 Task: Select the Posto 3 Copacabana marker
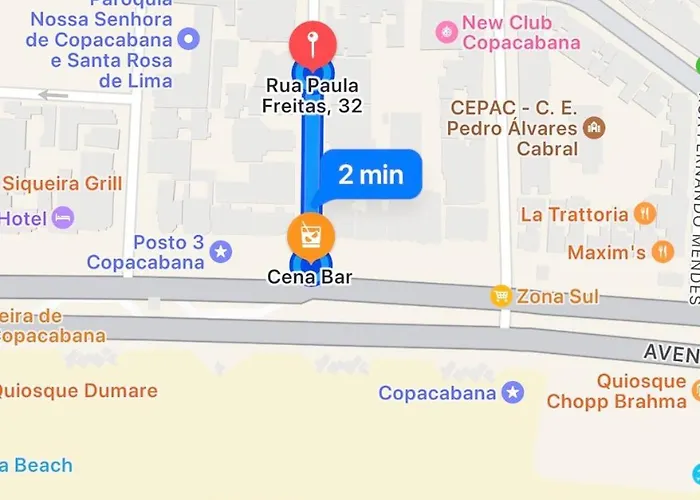(221, 251)
